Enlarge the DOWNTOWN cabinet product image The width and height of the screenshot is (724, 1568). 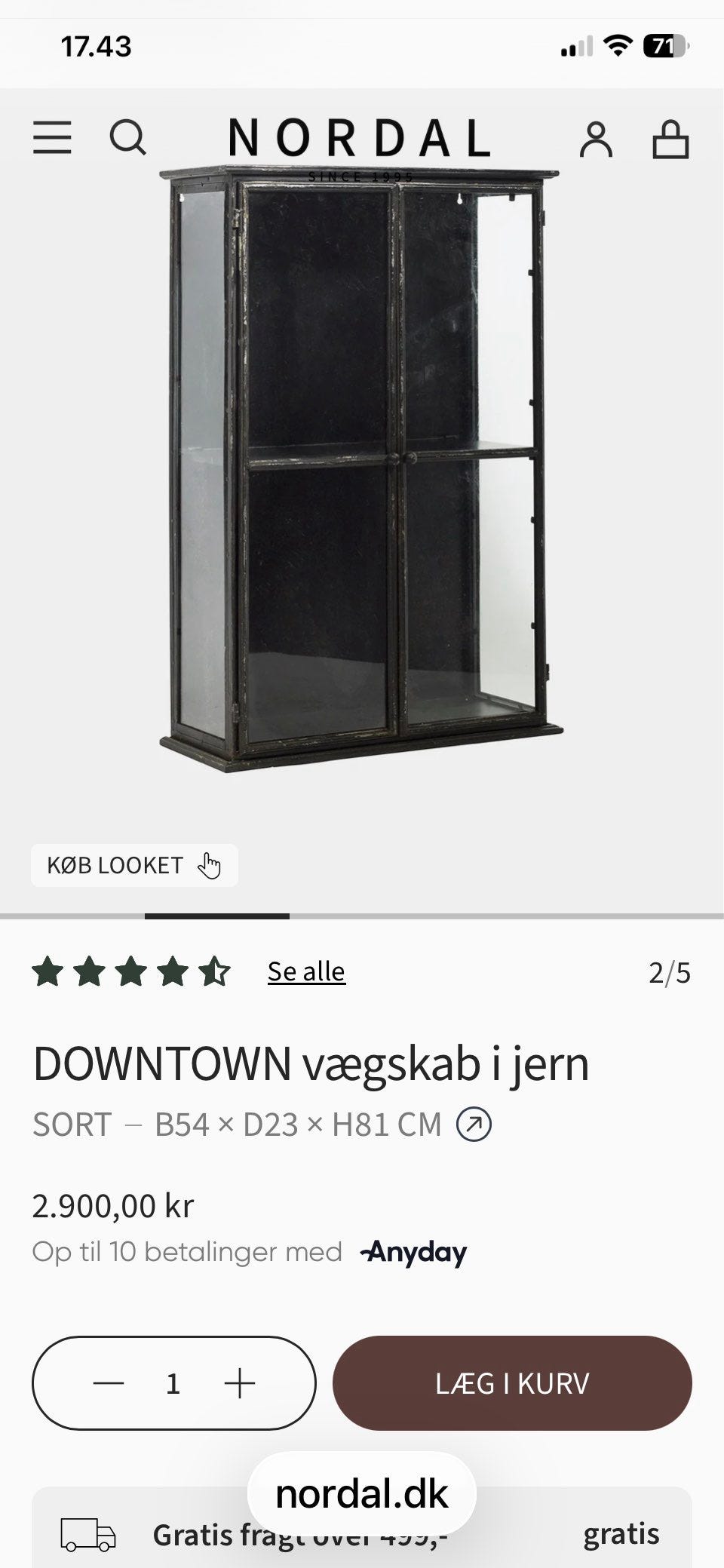click(362, 468)
